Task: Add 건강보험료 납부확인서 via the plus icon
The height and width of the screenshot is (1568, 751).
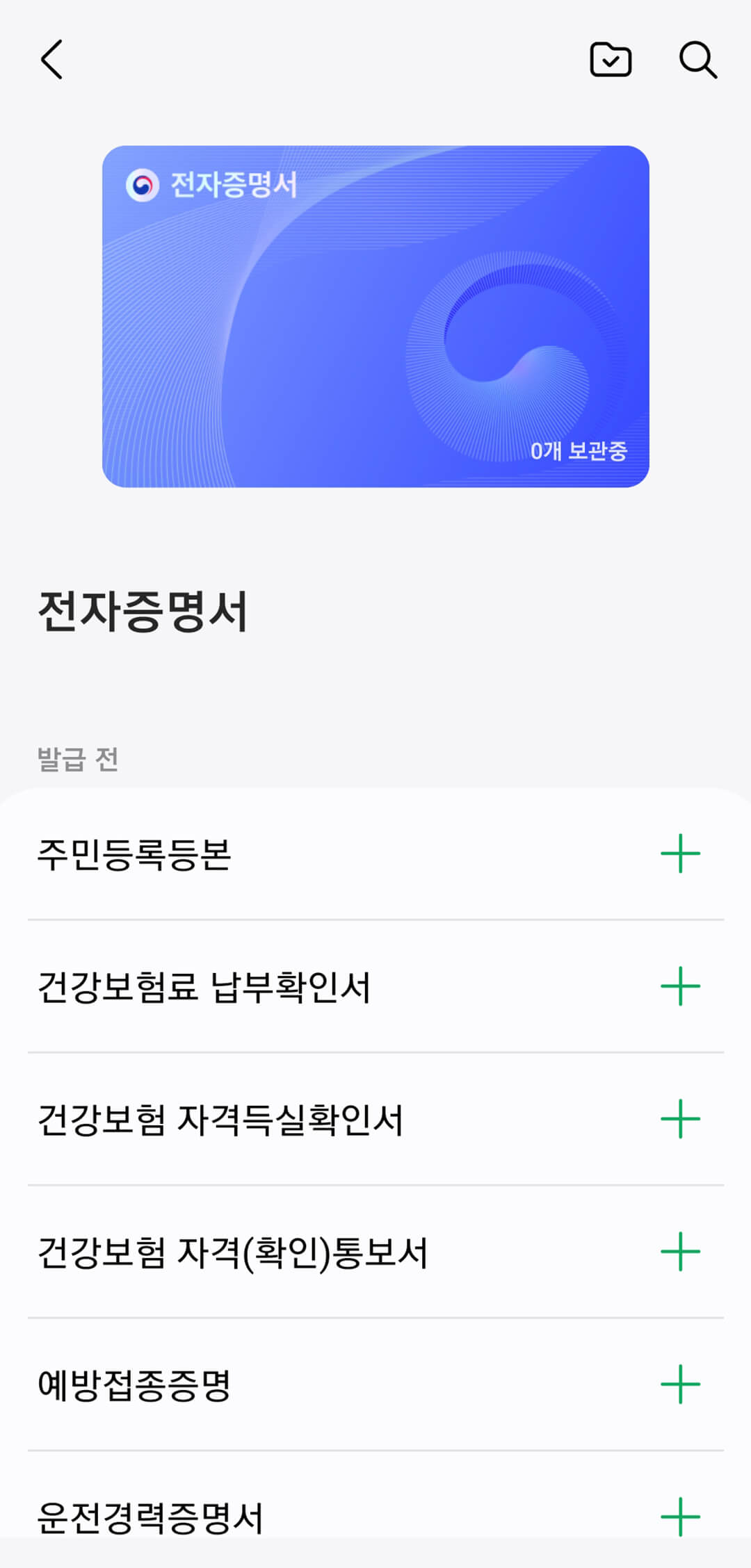Action: point(678,985)
